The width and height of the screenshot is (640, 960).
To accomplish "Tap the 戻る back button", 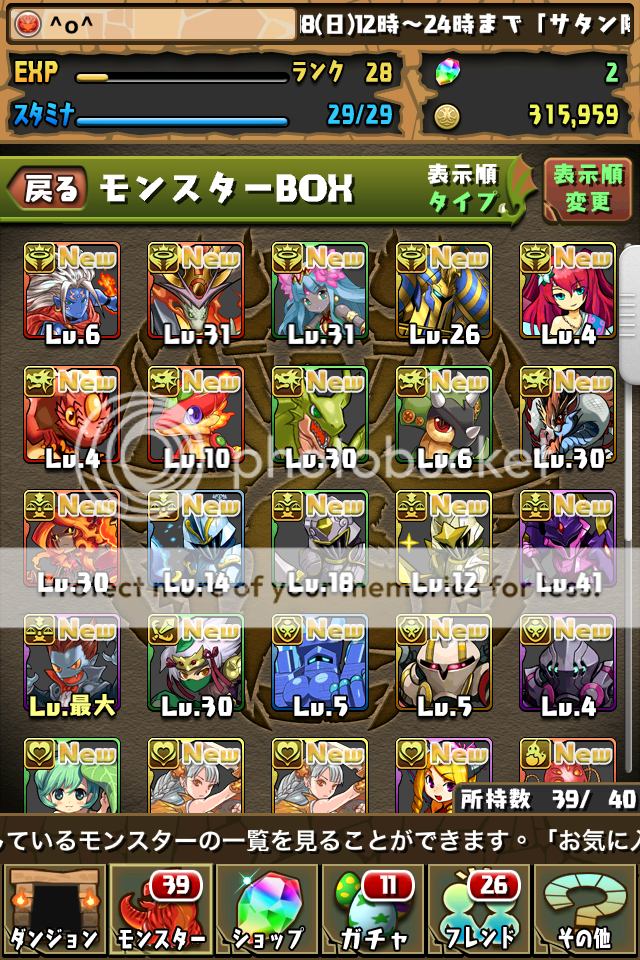I will (x=48, y=188).
